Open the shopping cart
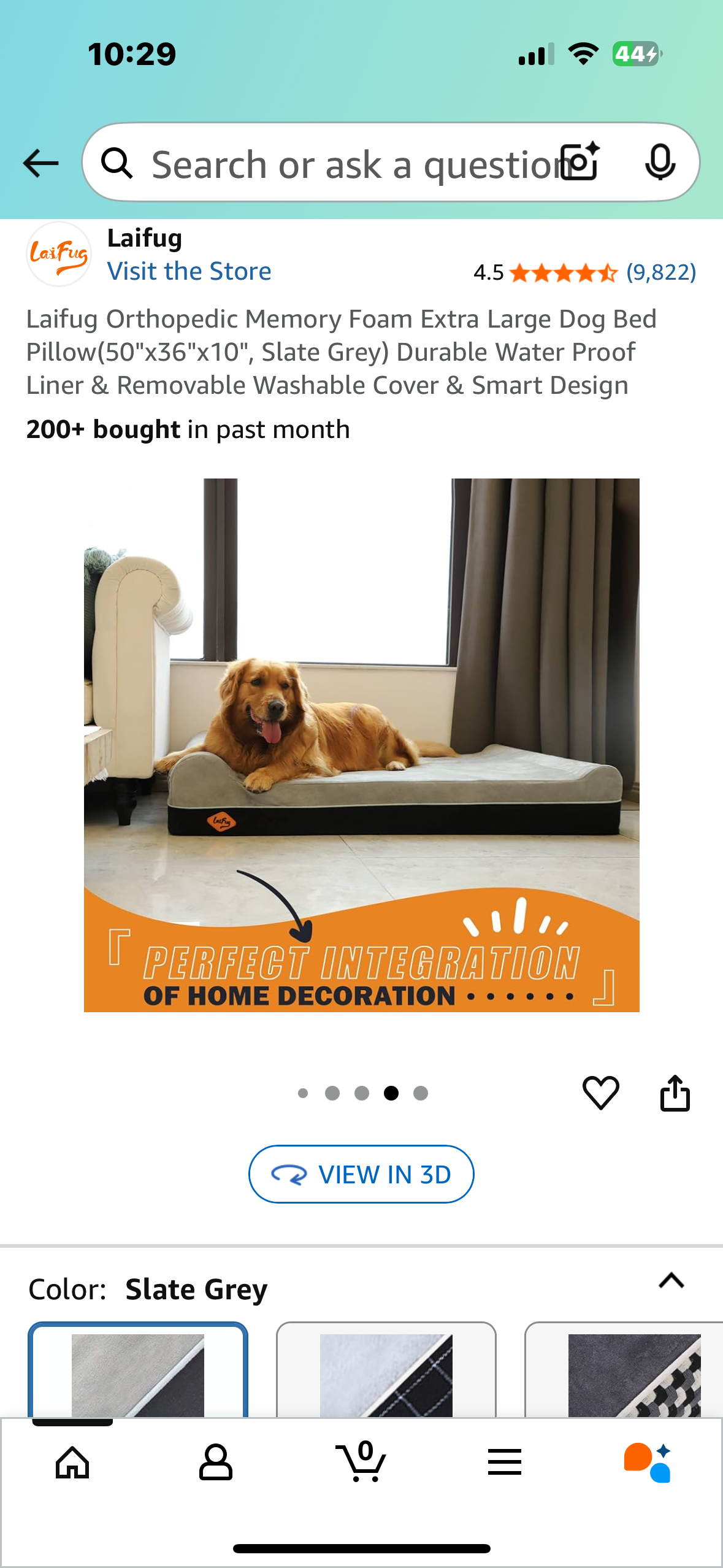723x1568 pixels. coord(361,1462)
